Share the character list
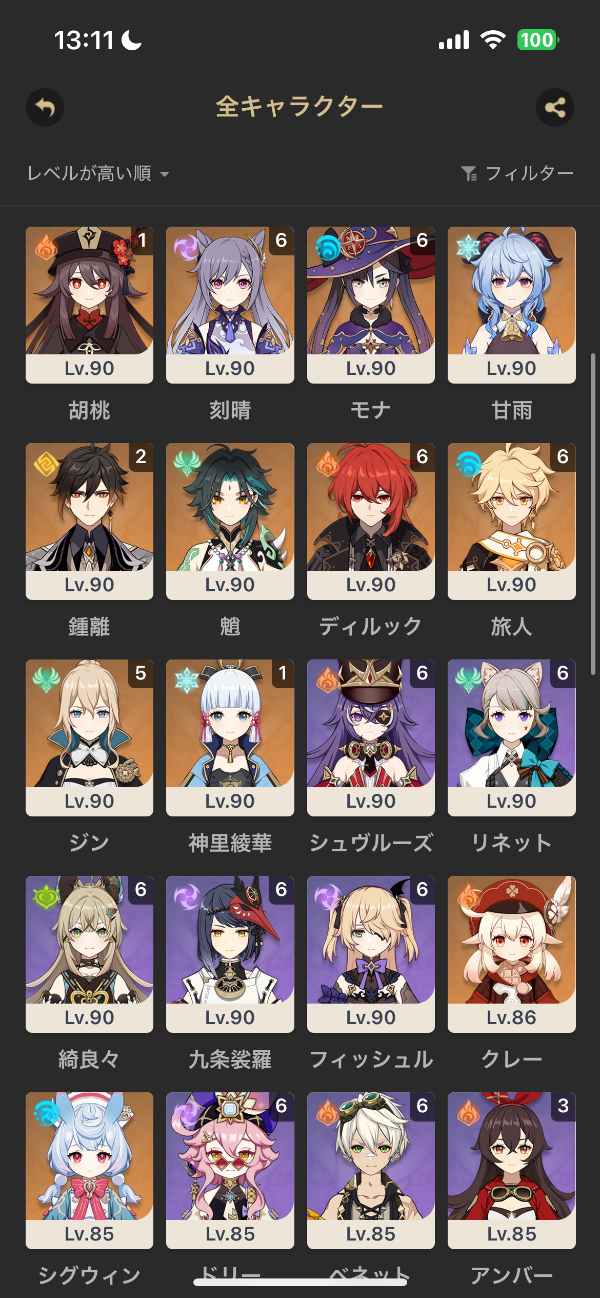 click(x=555, y=107)
